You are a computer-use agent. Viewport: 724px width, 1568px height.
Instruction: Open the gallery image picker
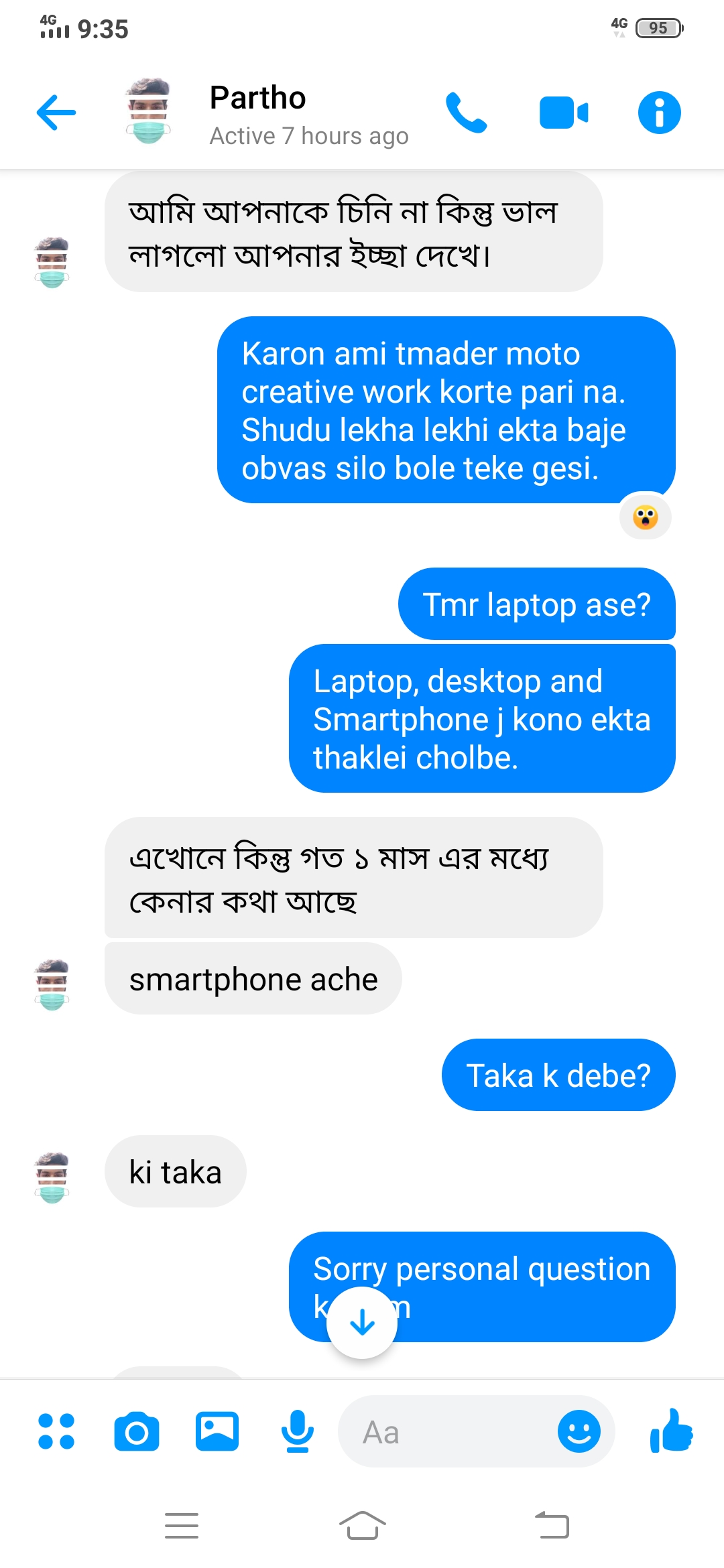coord(217,1431)
